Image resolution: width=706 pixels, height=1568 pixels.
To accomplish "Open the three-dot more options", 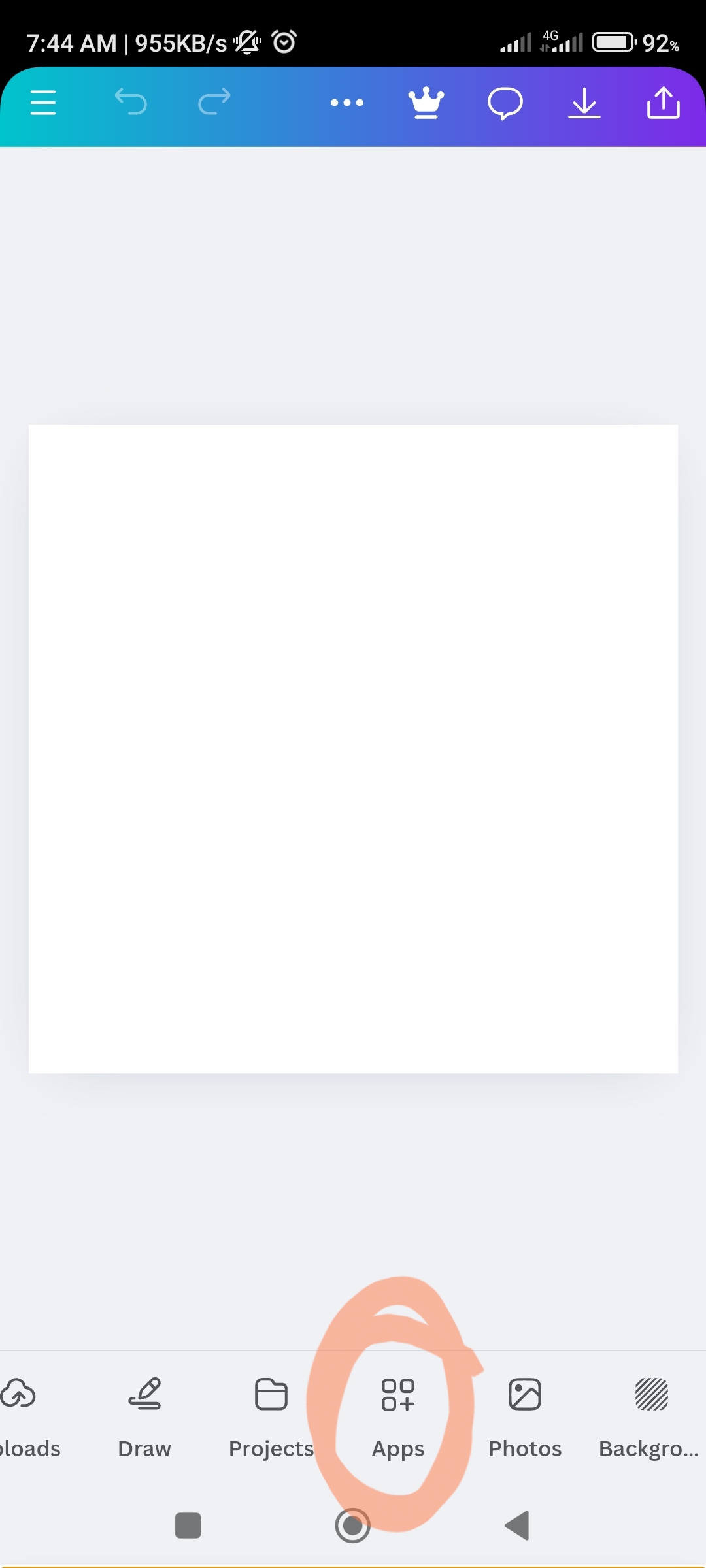I will pos(347,103).
